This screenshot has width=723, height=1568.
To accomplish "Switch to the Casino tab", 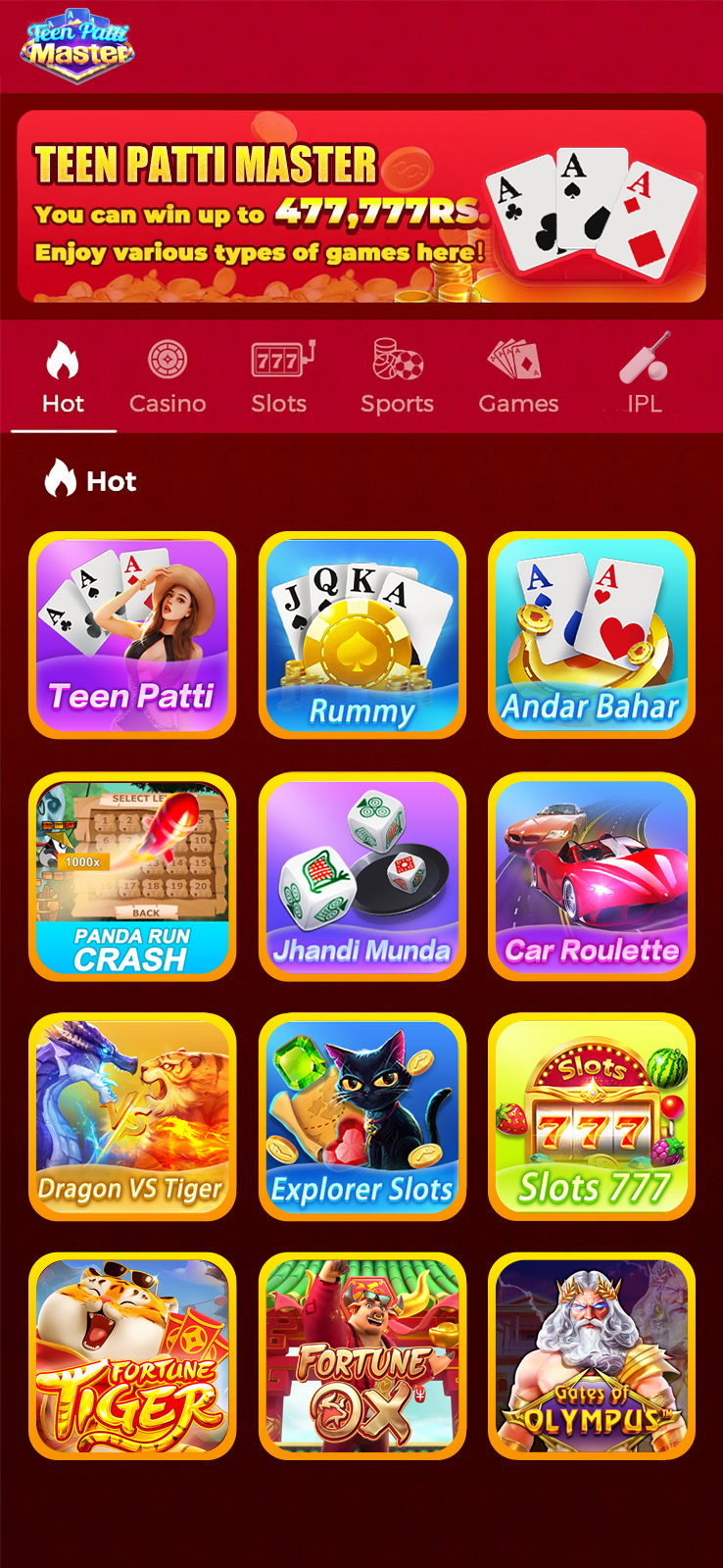I will click(168, 377).
